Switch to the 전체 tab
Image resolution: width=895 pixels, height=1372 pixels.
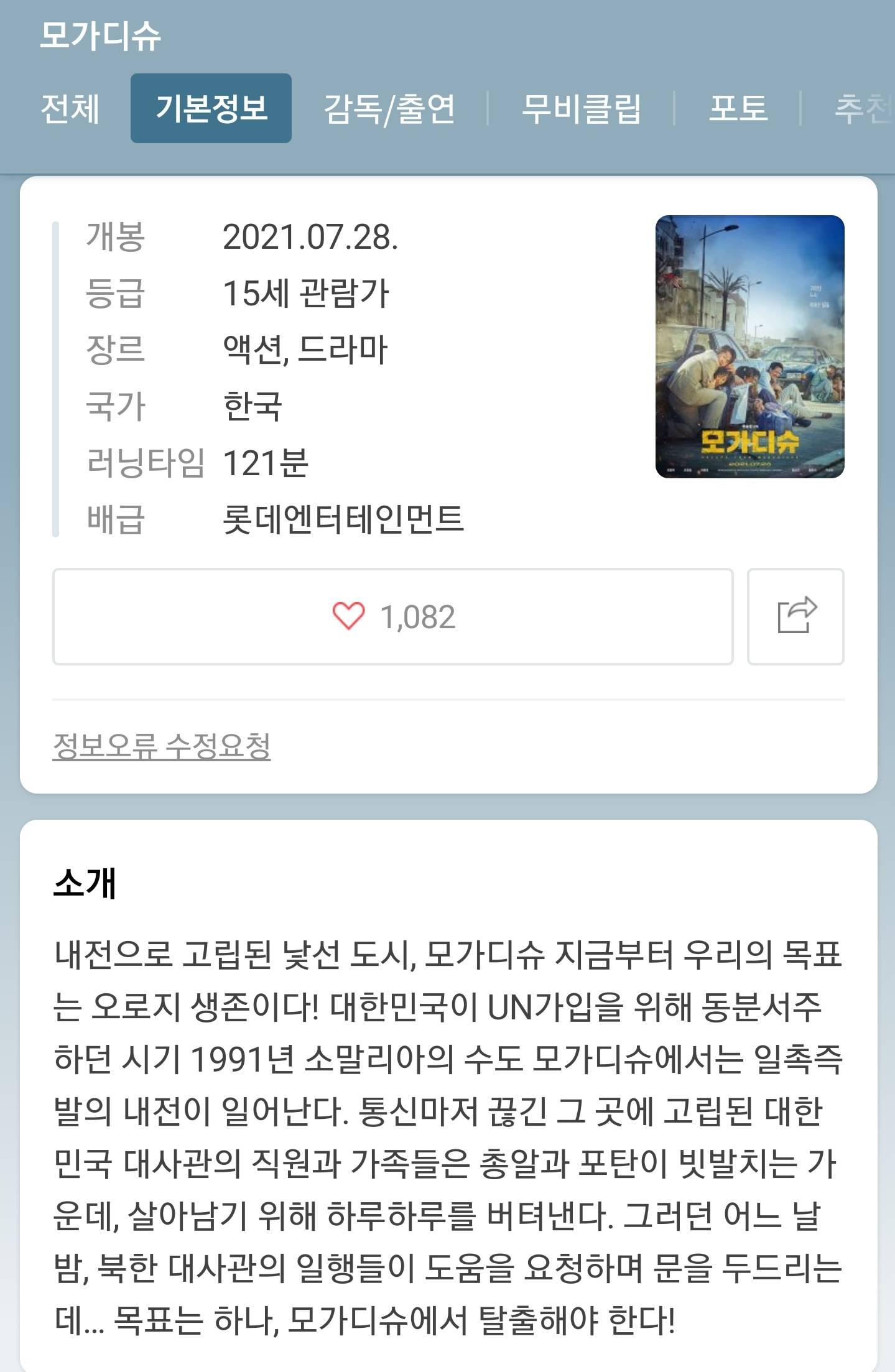(x=70, y=109)
